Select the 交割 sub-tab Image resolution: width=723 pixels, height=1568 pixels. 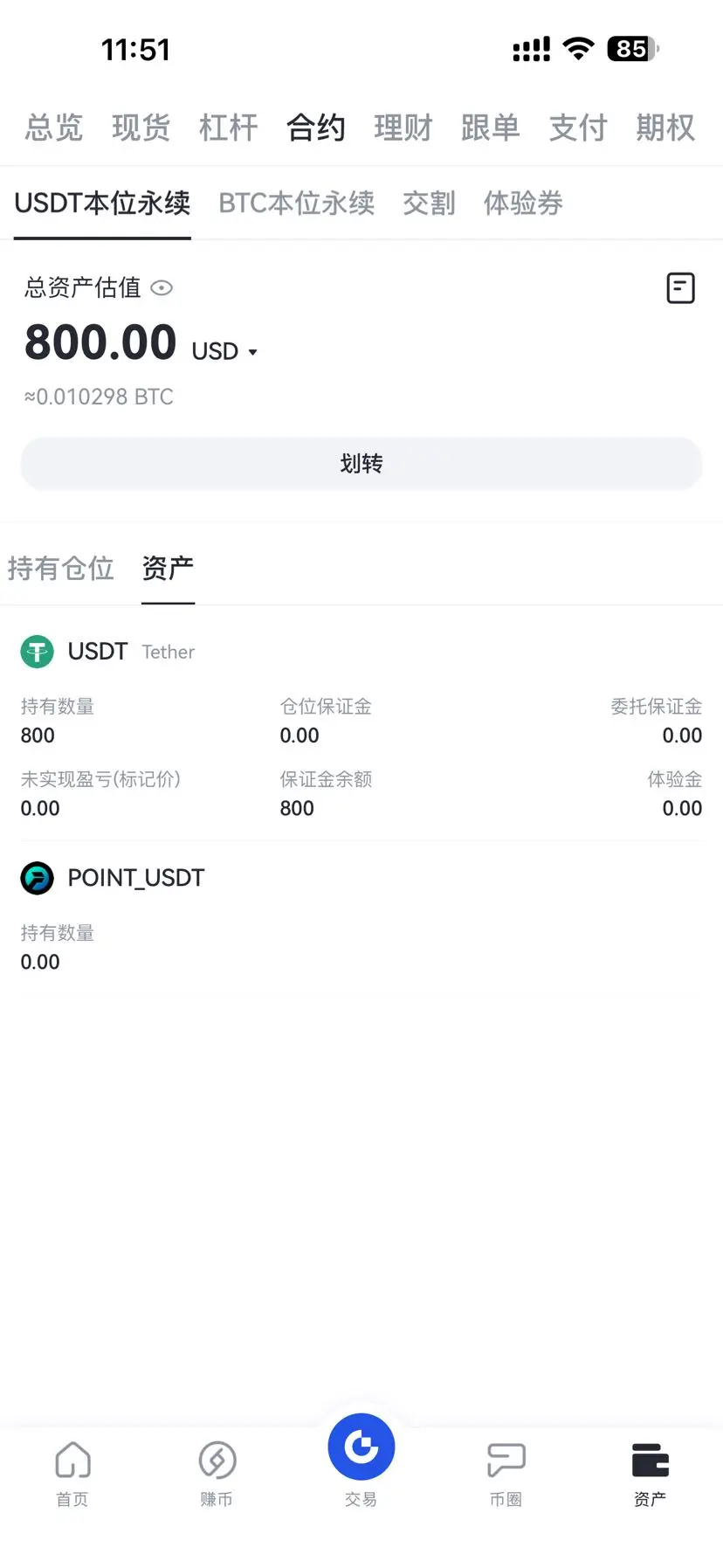pyautogui.click(x=429, y=204)
